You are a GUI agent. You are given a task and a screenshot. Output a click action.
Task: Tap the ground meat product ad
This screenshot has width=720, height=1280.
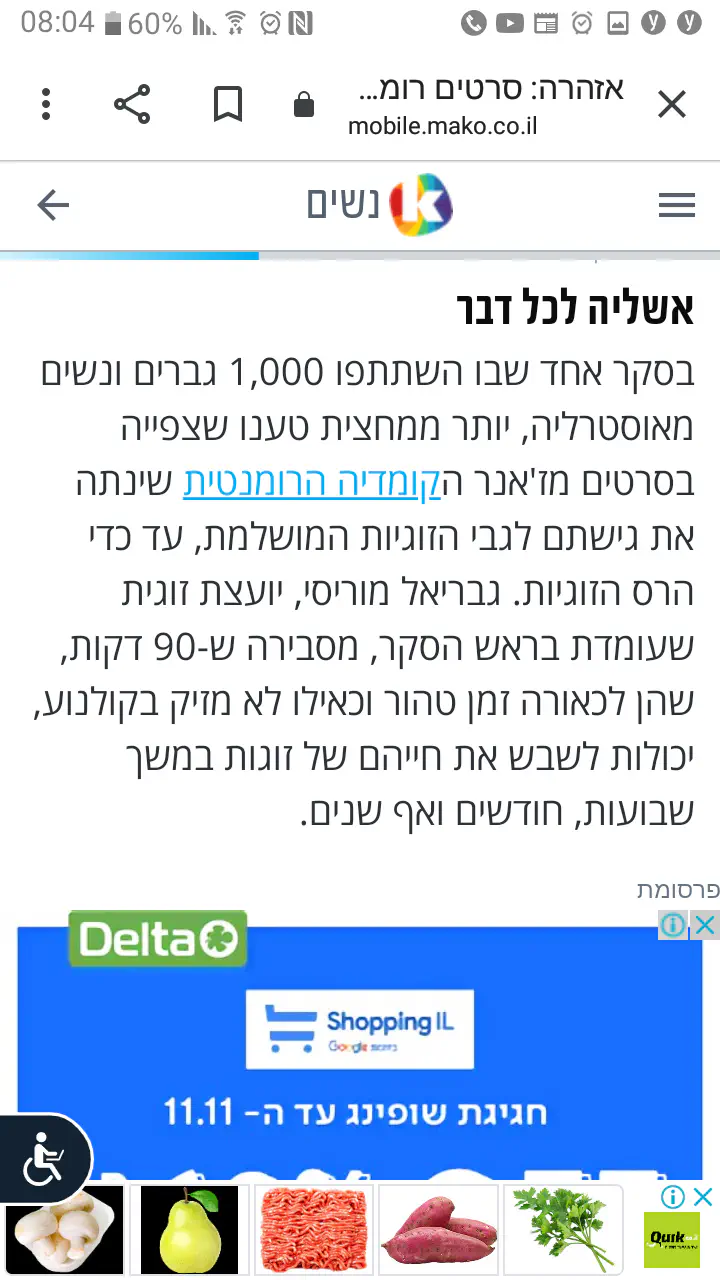click(313, 1229)
